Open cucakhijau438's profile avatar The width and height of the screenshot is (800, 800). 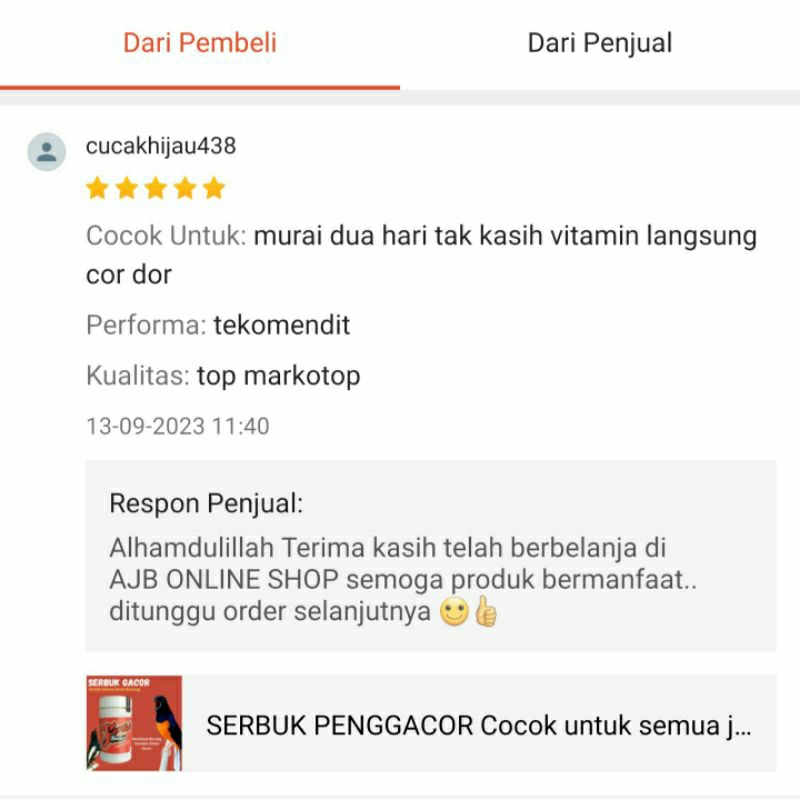[46, 152]
